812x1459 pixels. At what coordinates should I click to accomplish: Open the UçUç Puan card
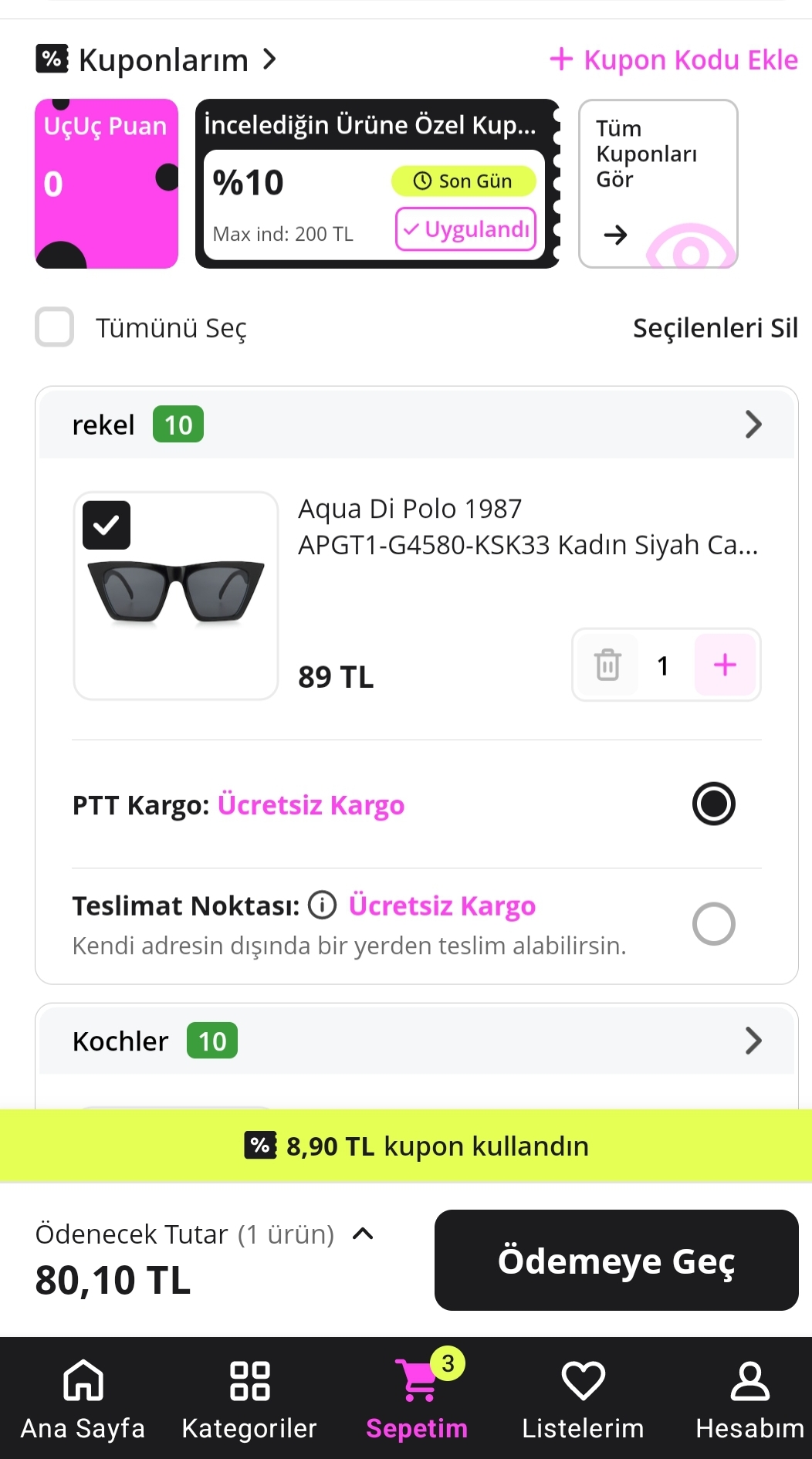point(107,184)
